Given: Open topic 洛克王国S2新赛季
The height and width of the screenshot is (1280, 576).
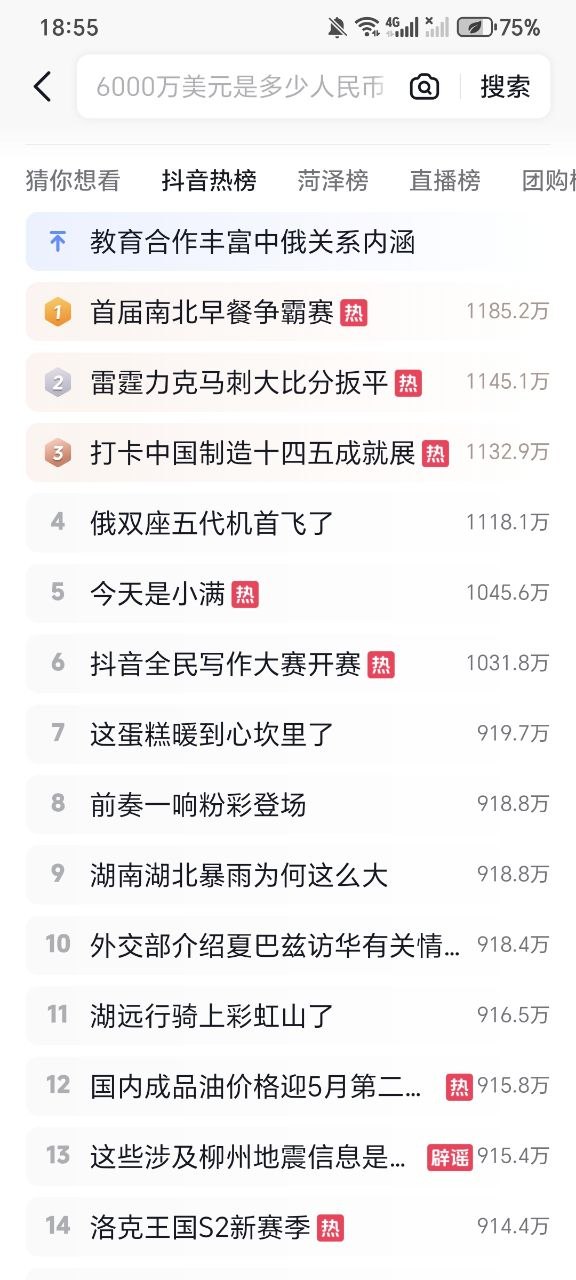Looking at the screenshot, I should pos(288,1227).
